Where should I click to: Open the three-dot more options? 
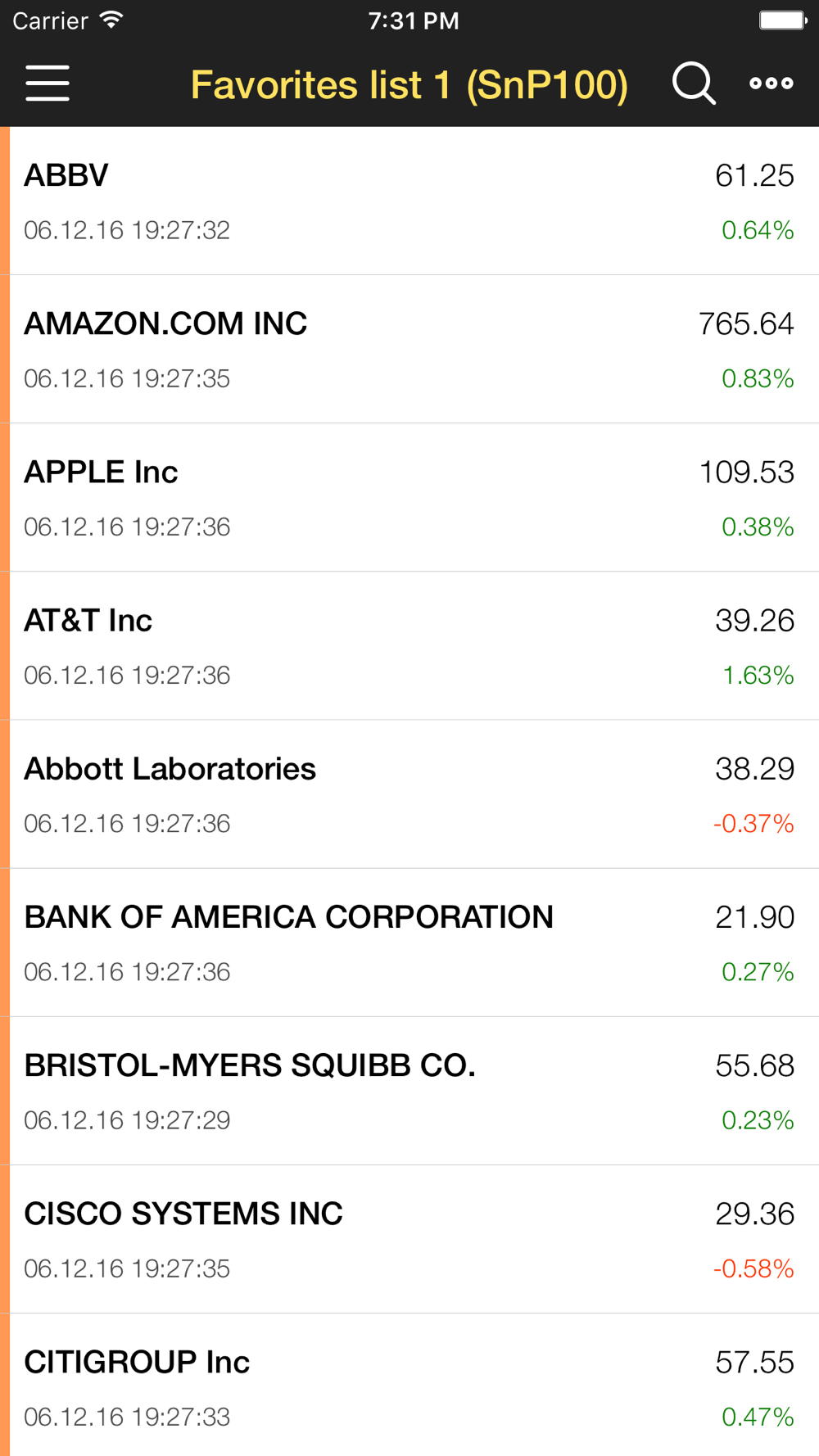(x=771, y=84)
